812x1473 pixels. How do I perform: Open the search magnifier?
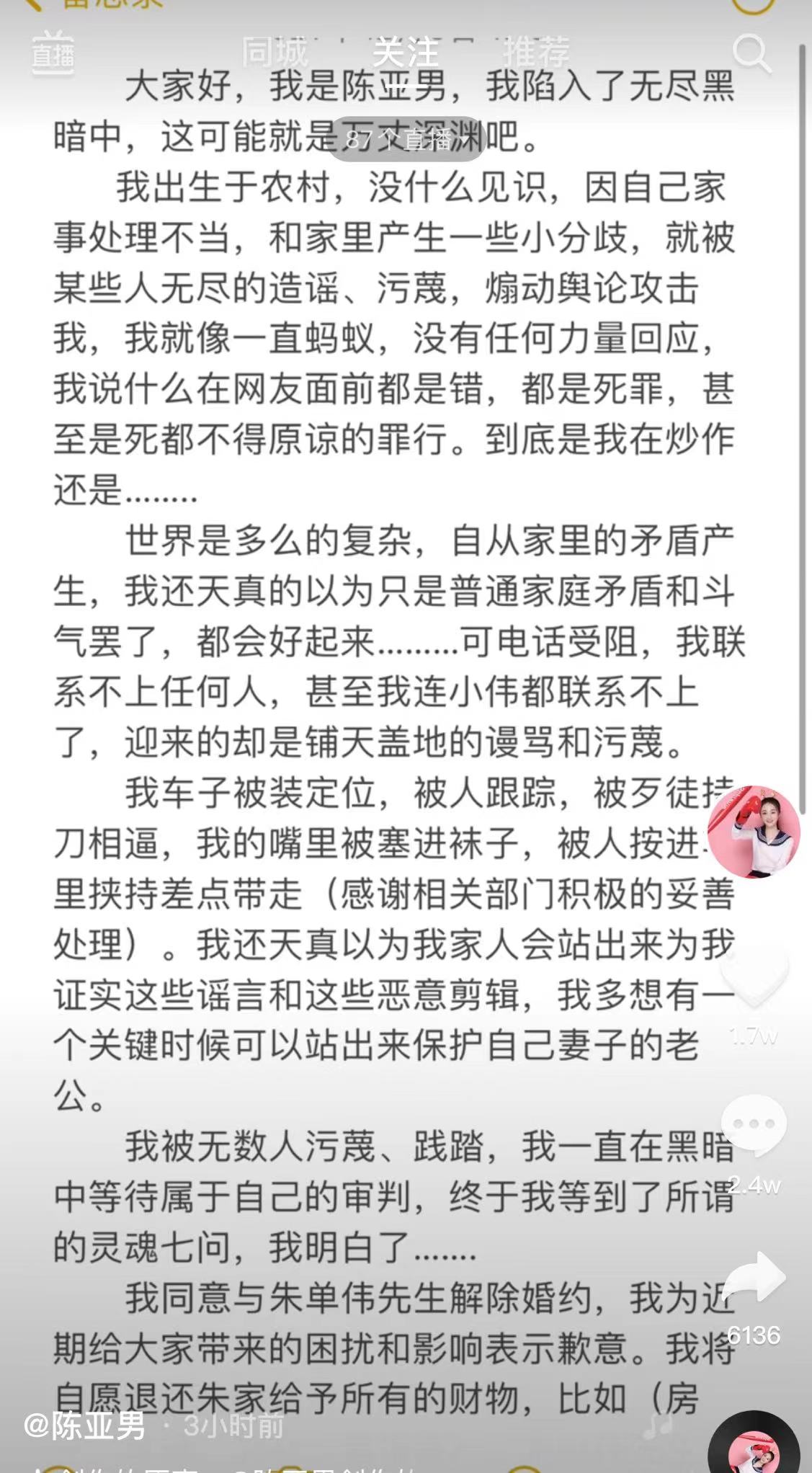(751, 53)
